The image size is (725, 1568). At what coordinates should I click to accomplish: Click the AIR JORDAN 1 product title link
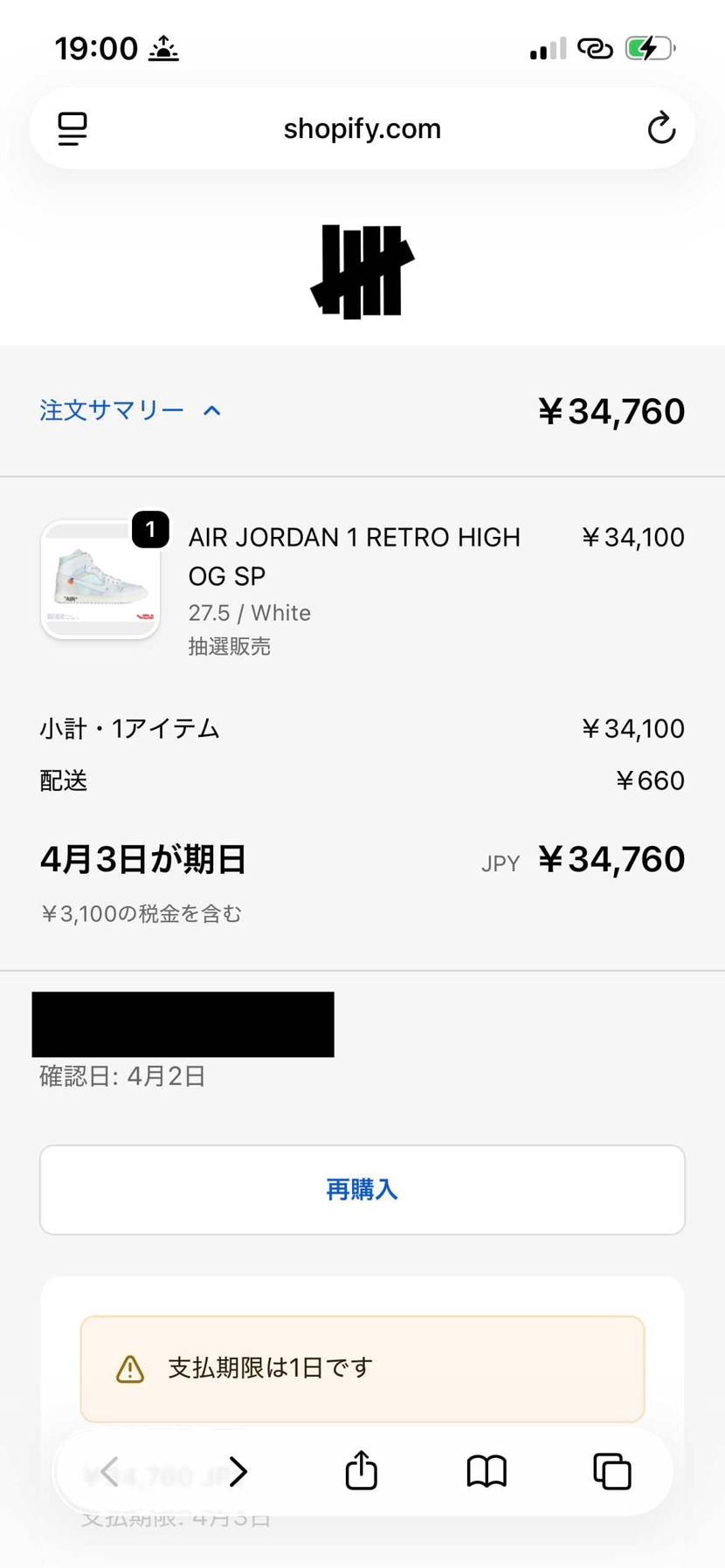click(x=353, y=556)
